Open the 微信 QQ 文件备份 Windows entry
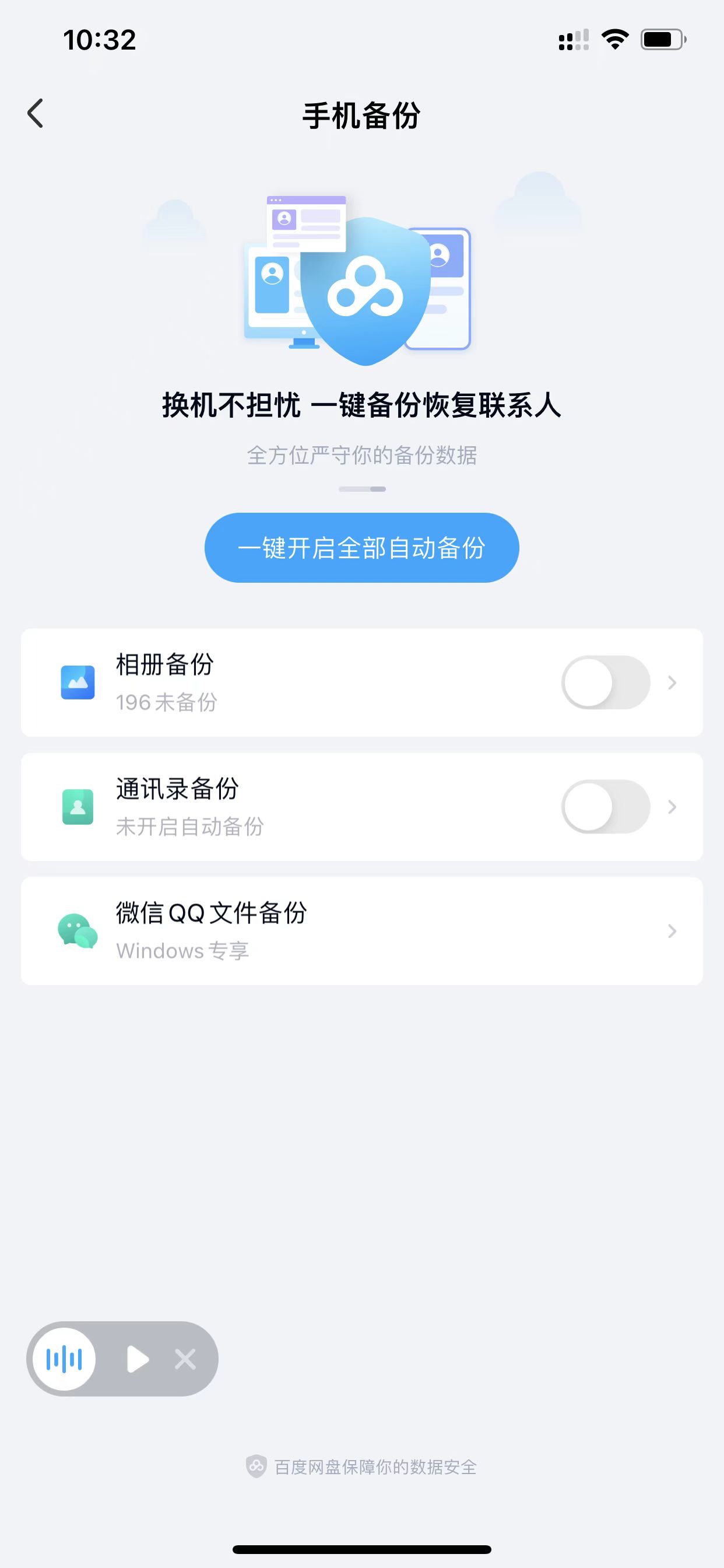 pos(362,930)
